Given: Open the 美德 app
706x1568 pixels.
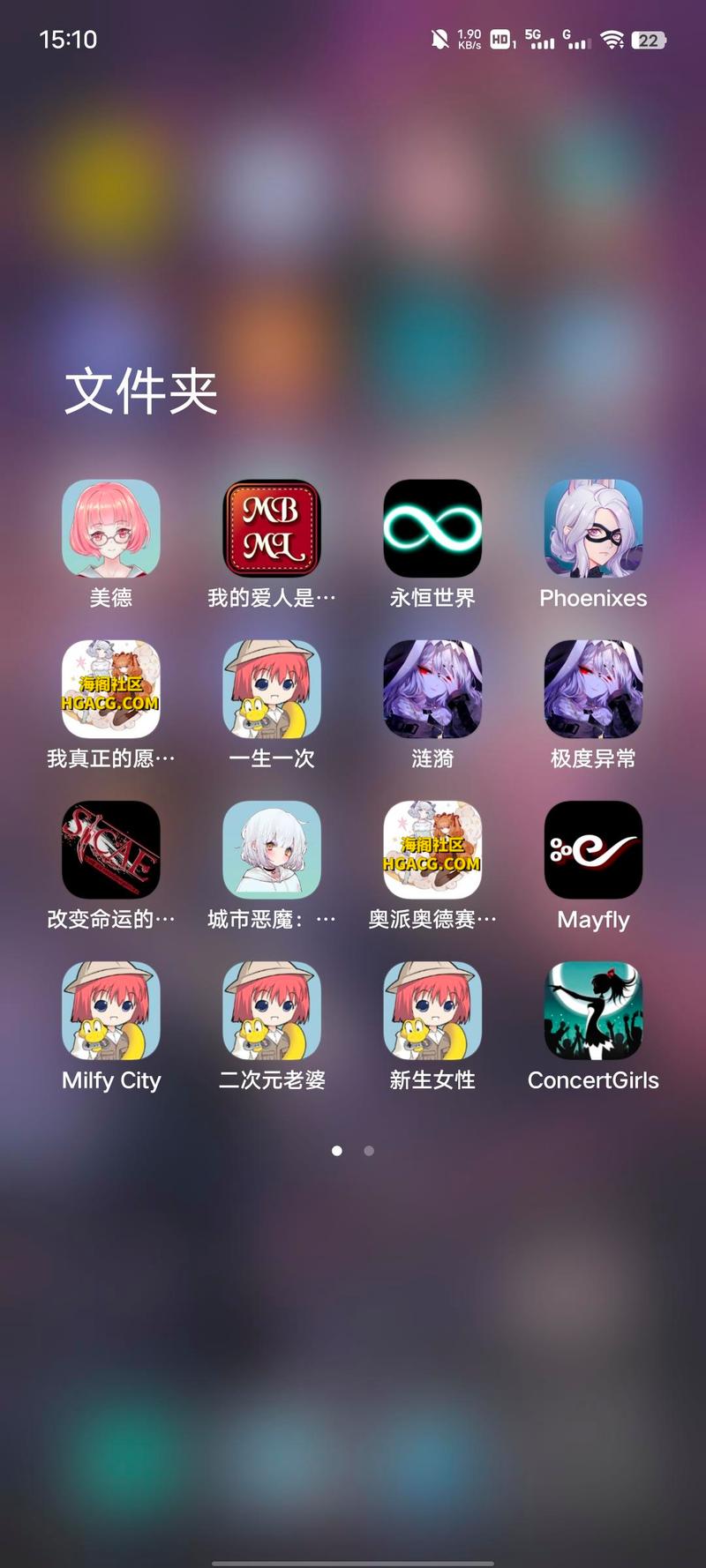Looking at the screenshot, I should pos(111,528).
